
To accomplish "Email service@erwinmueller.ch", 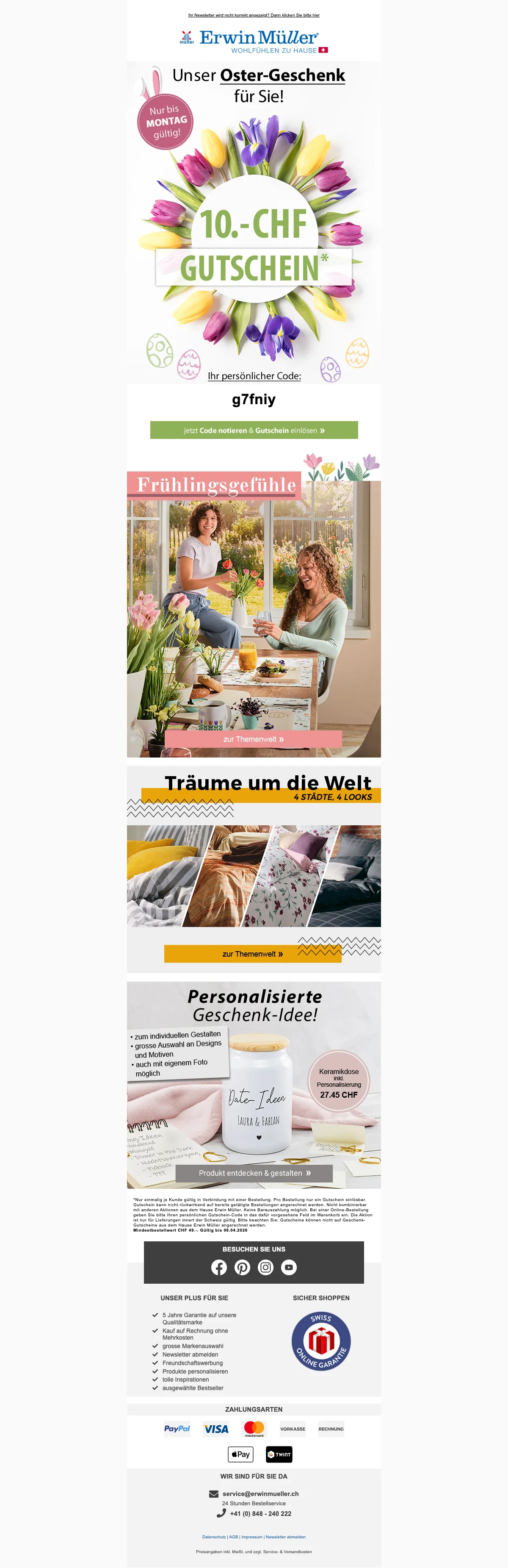I will [260, 1493].
